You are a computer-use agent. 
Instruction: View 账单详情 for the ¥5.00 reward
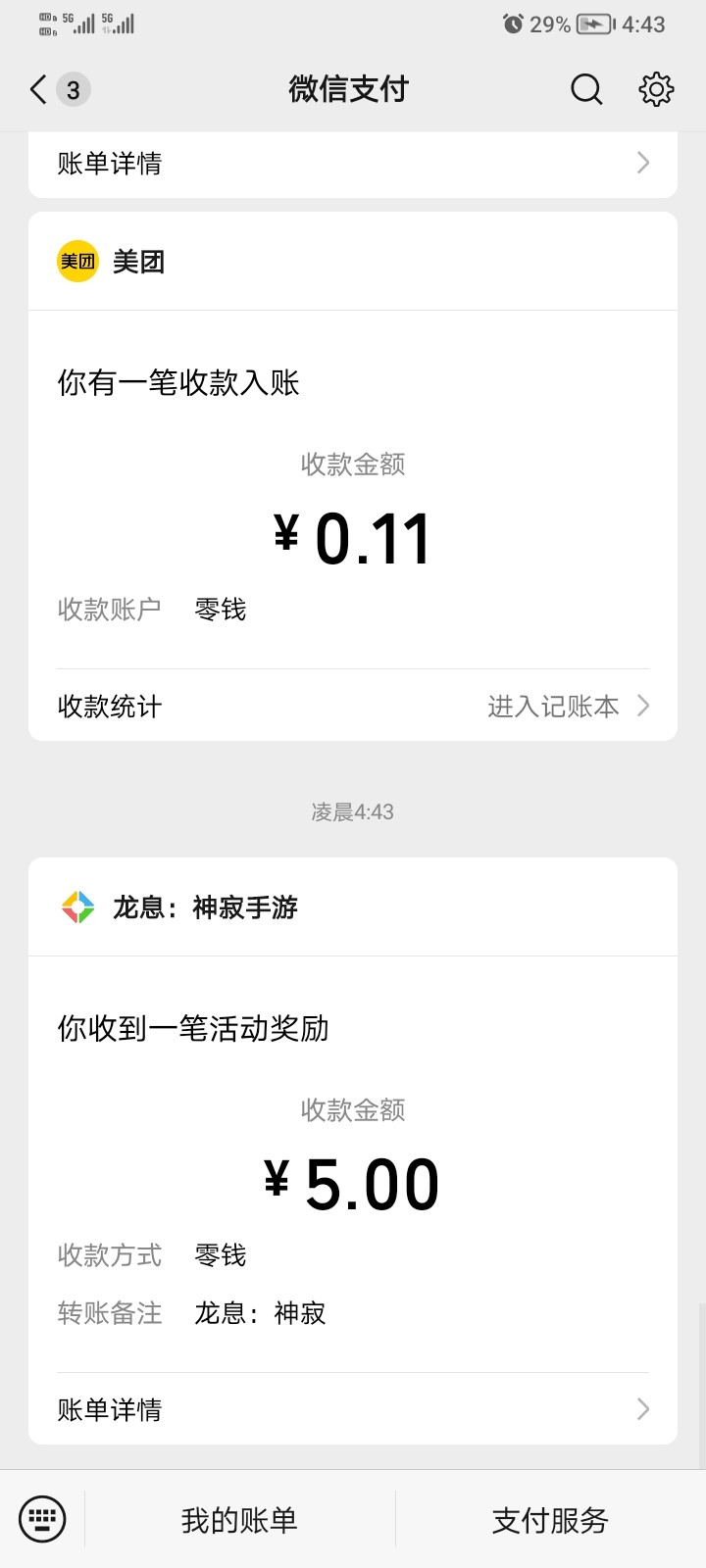tap(353, 1409)
